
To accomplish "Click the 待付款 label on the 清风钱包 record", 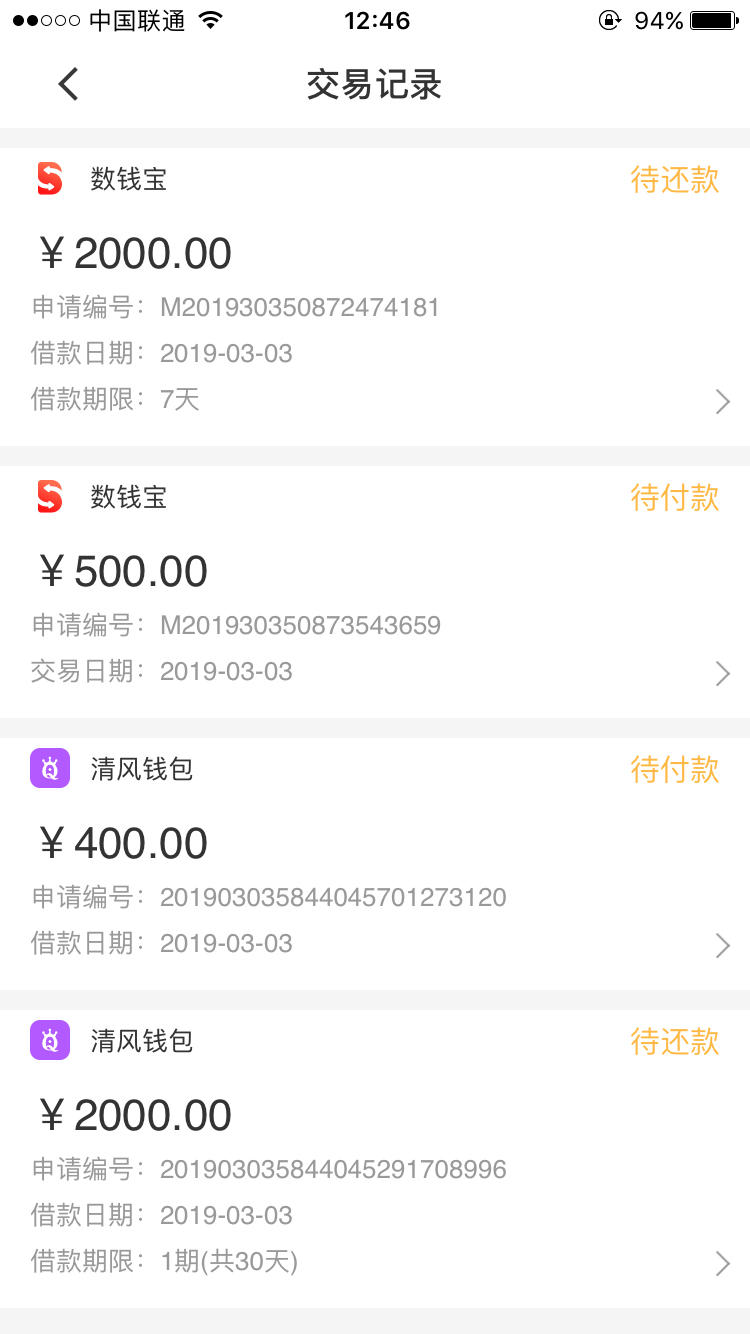I will pos(676,769).
